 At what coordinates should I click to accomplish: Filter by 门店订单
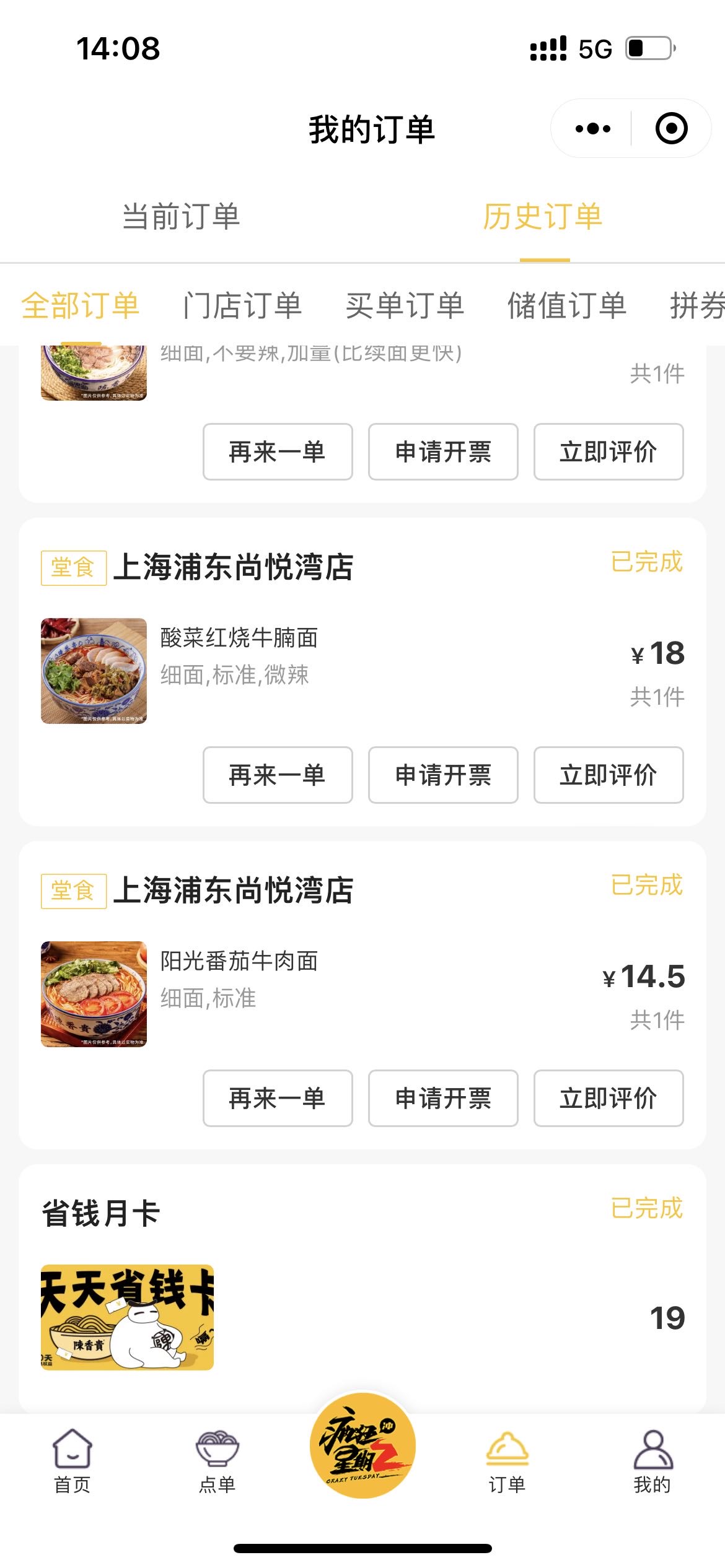click(x=242, y=306)
